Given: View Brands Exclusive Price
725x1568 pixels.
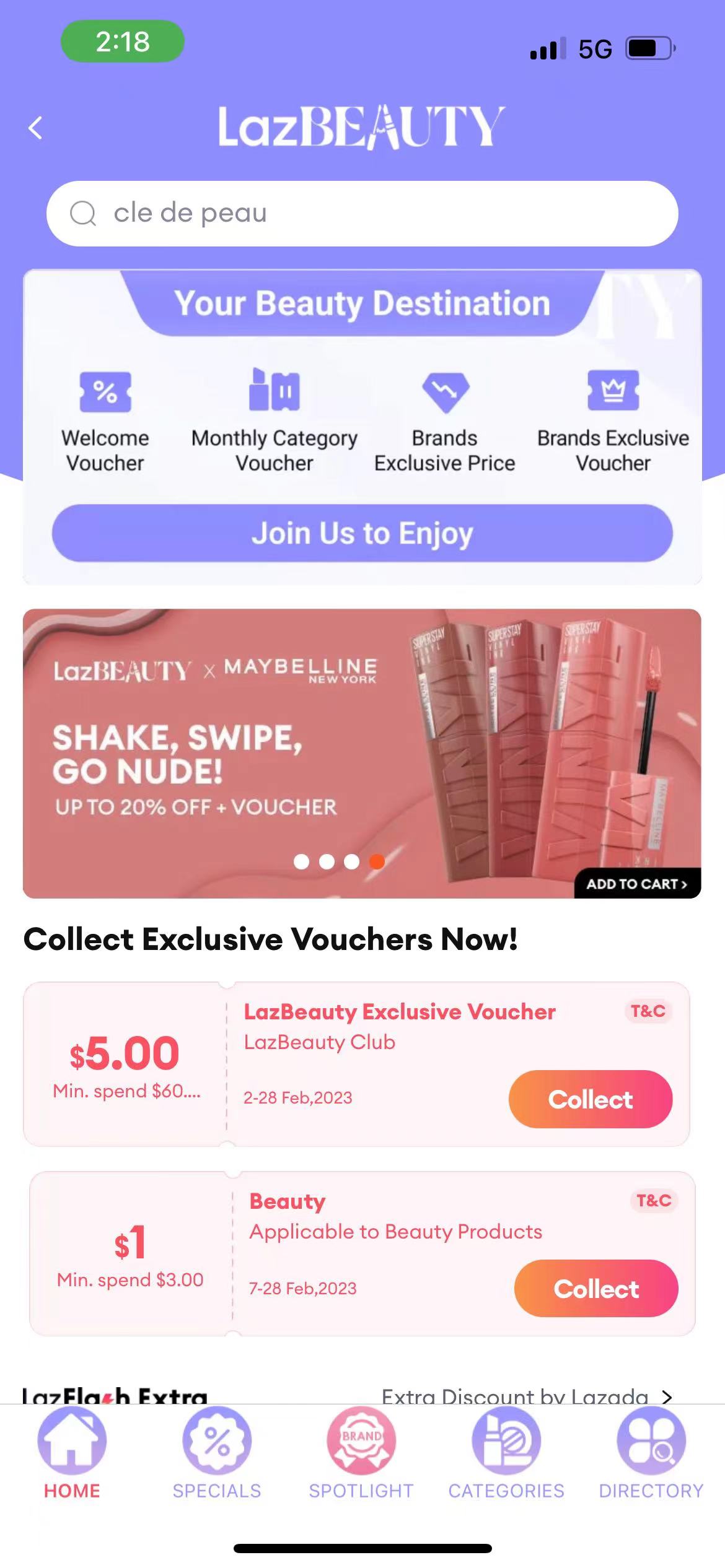Looking at the screenshot, I should click(444, 422).
